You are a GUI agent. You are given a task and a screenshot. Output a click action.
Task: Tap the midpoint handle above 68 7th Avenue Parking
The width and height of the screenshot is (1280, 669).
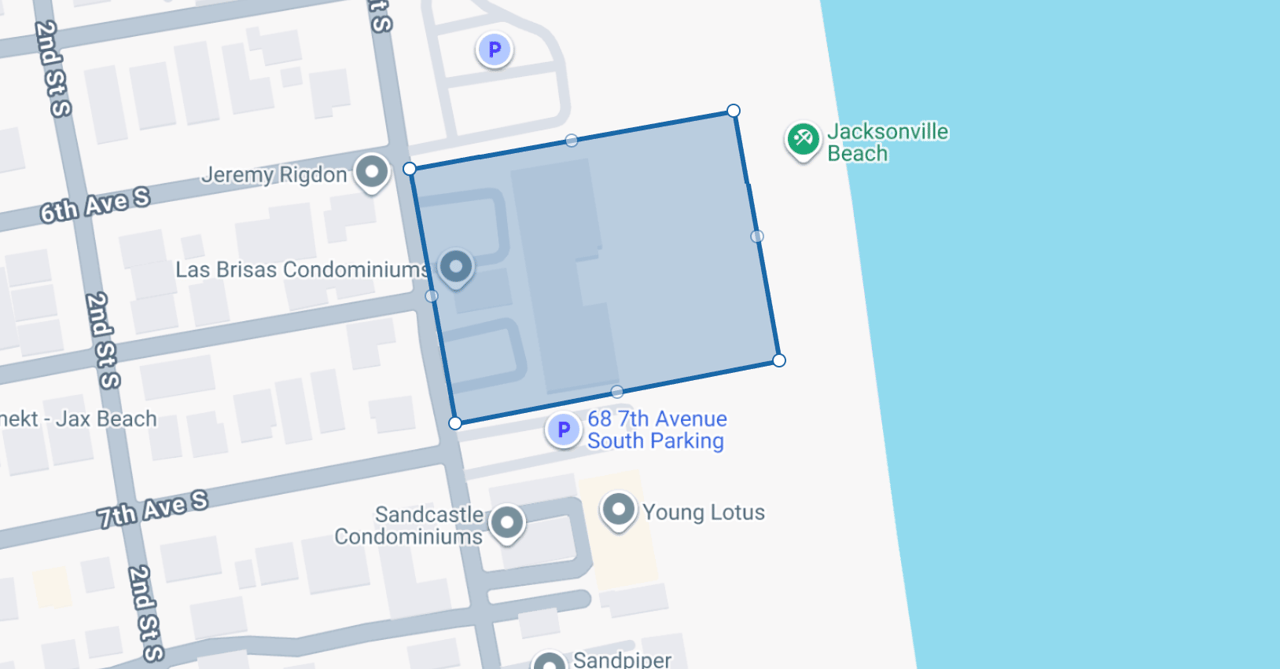coord(617,391)
